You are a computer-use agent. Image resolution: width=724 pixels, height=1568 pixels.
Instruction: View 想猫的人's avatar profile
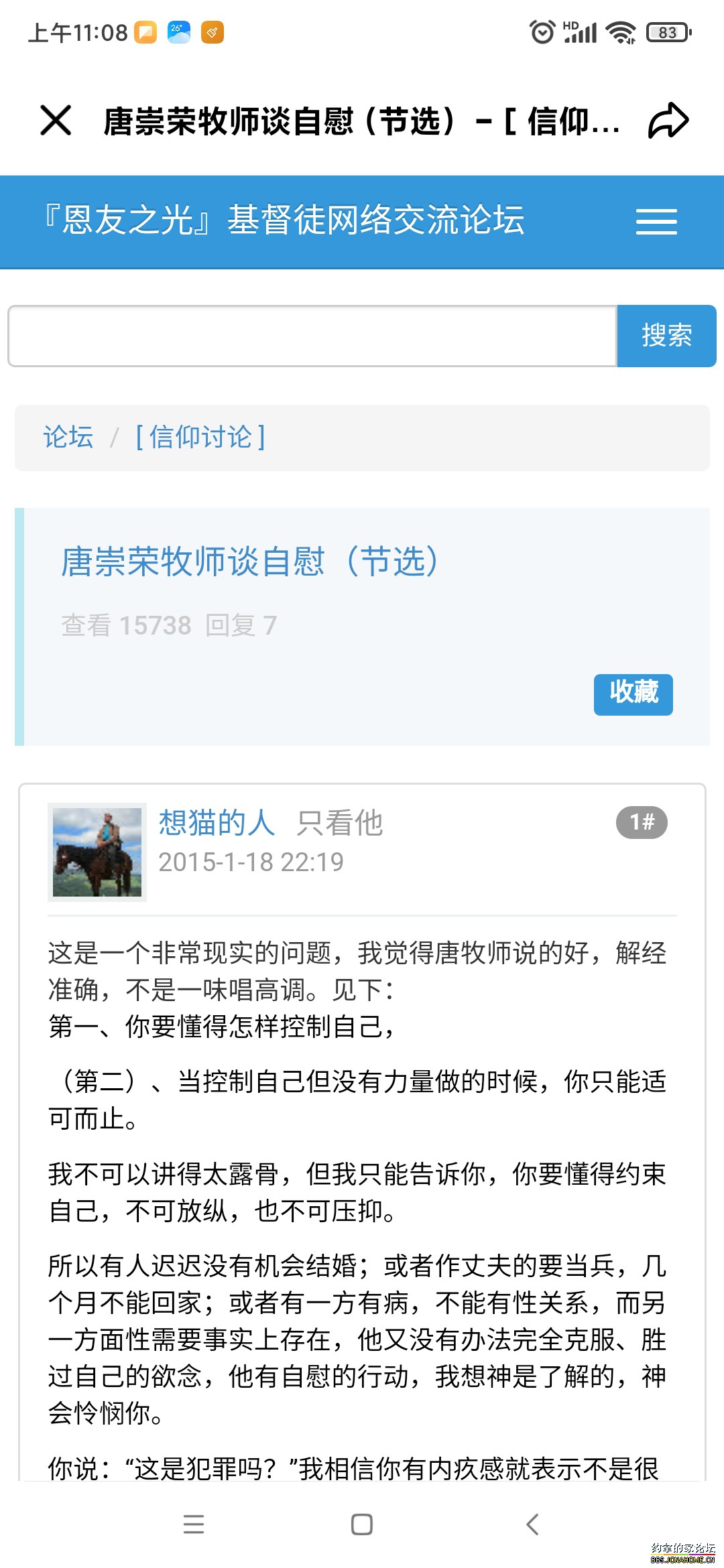pos(97,852)
